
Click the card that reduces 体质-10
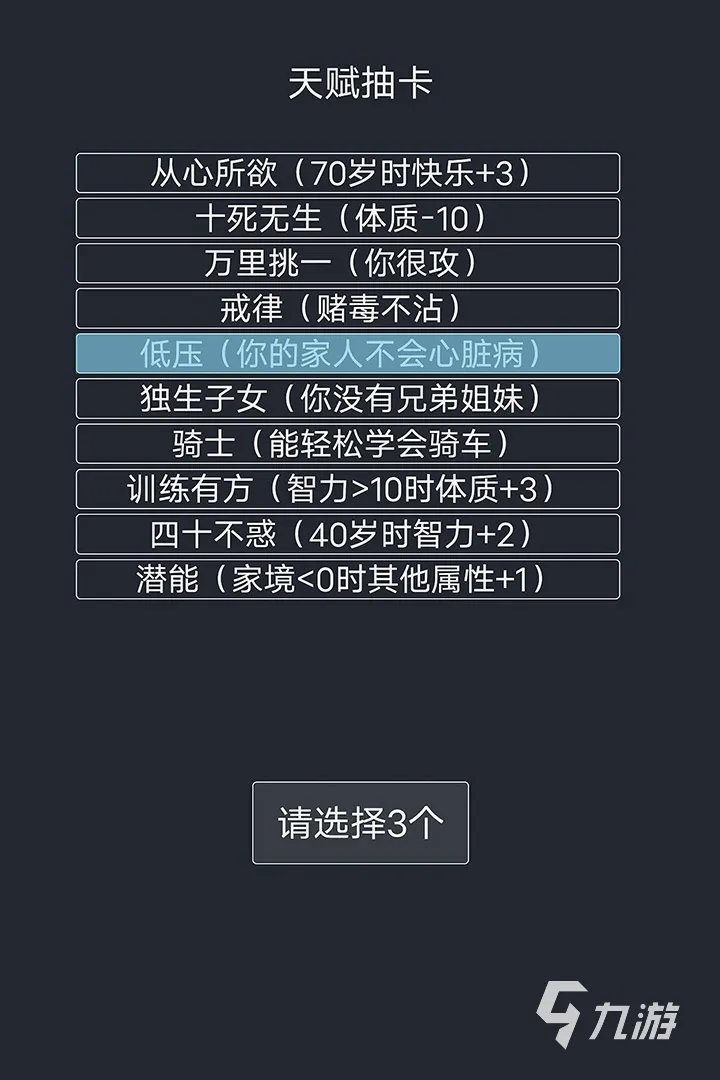click(351, 217)
